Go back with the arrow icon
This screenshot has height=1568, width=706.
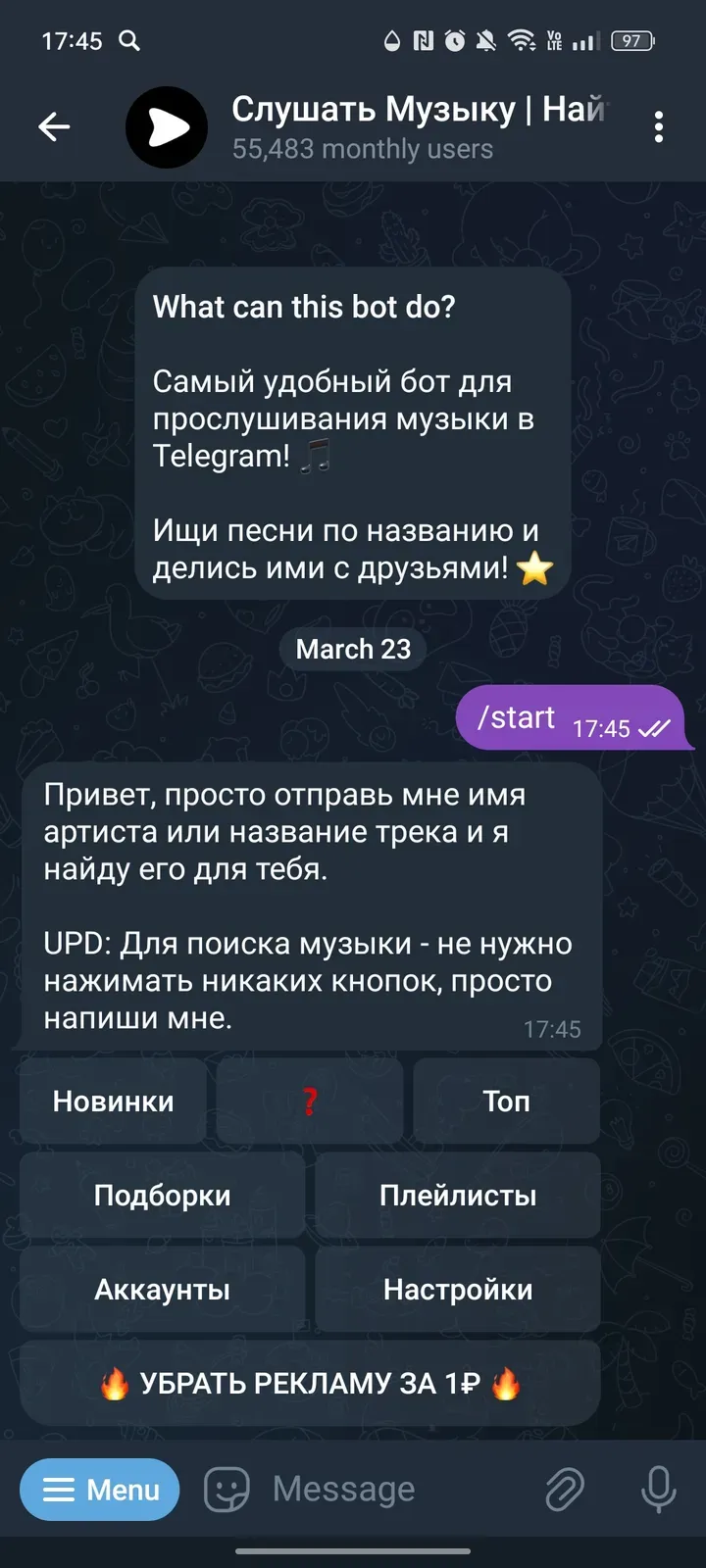tap(54, 126)
